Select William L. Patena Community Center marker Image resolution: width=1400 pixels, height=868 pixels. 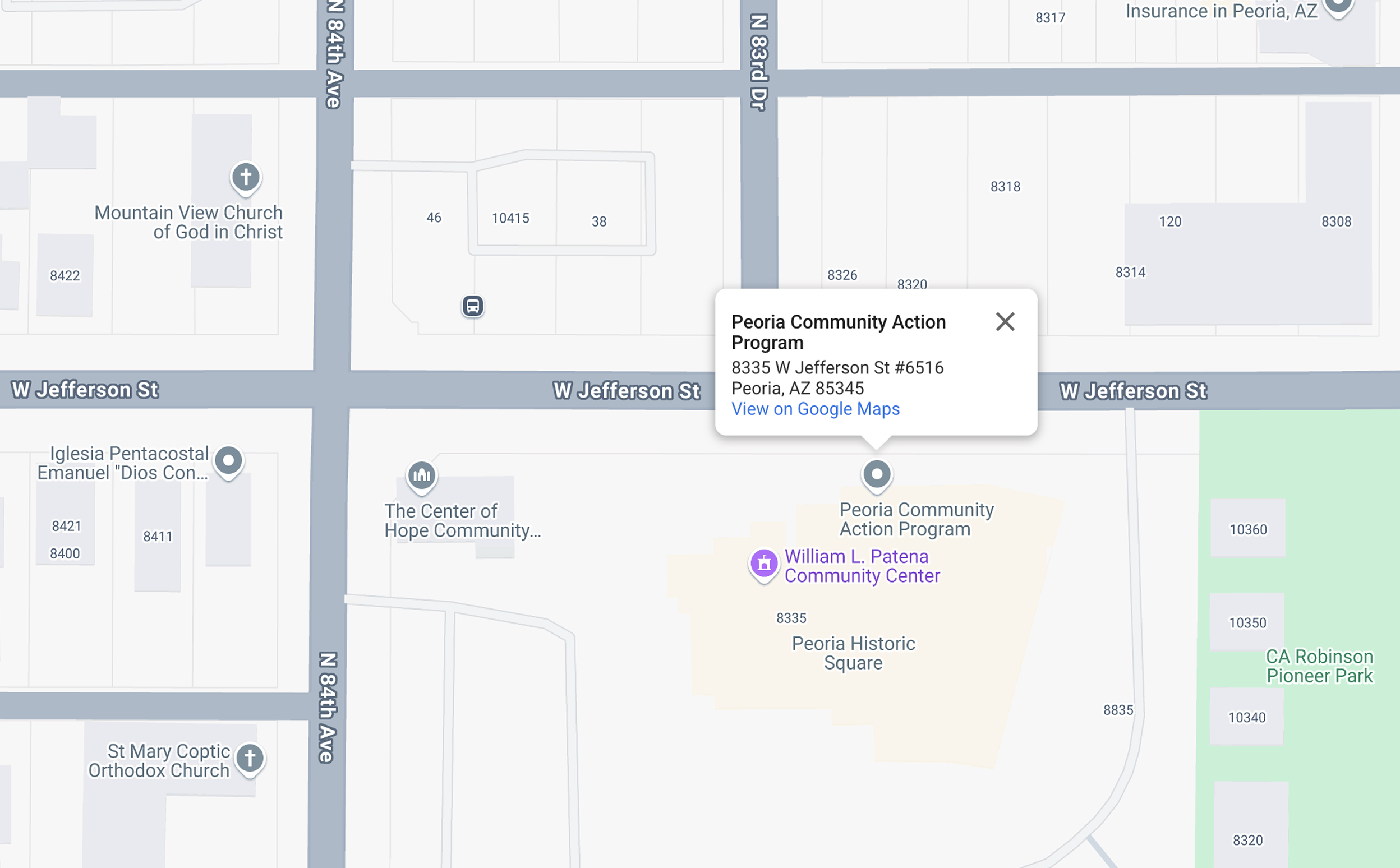point(764,564)
